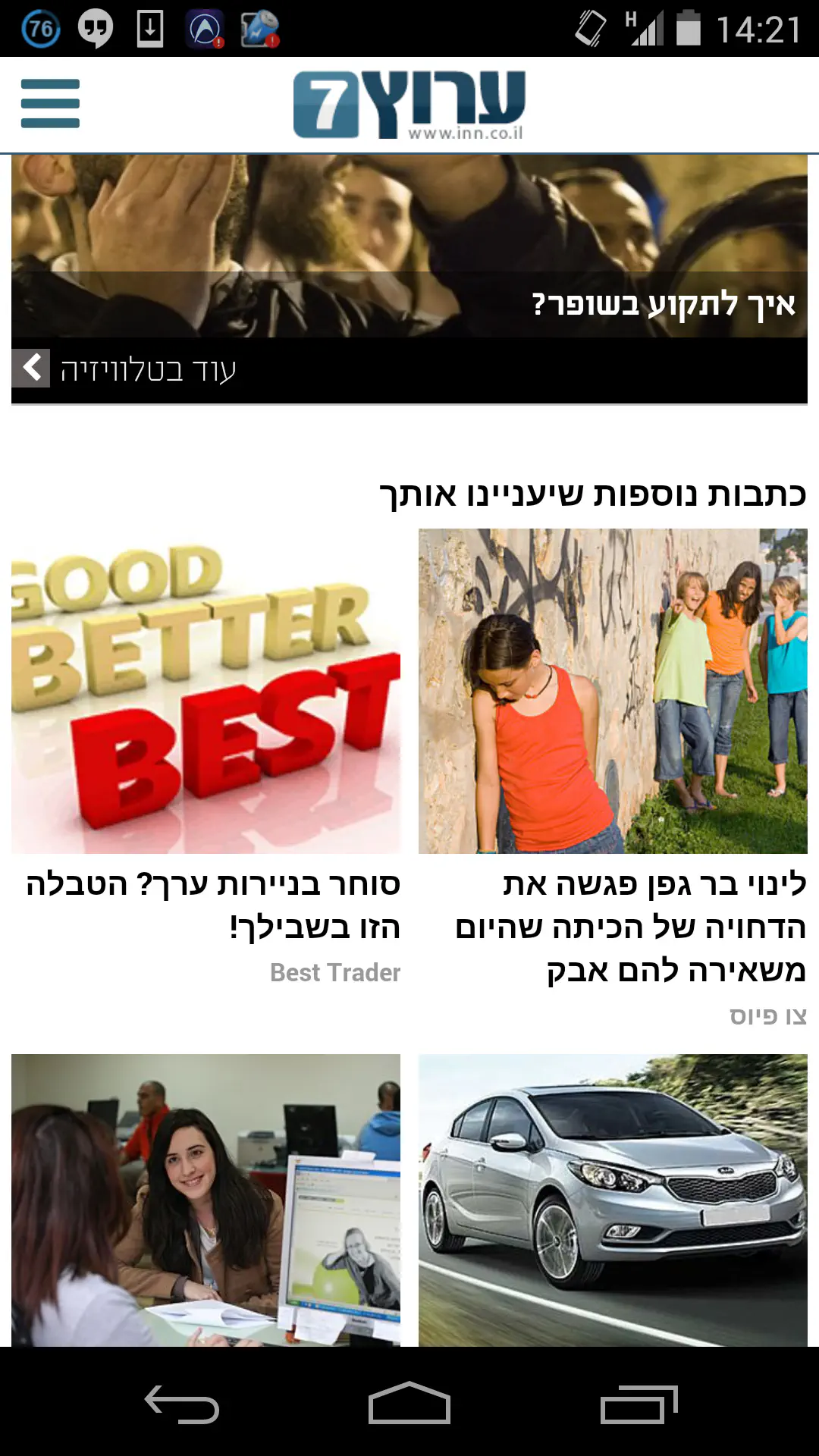Go to the system home screen
The image size is (819, 1456).
point(409,1404)
